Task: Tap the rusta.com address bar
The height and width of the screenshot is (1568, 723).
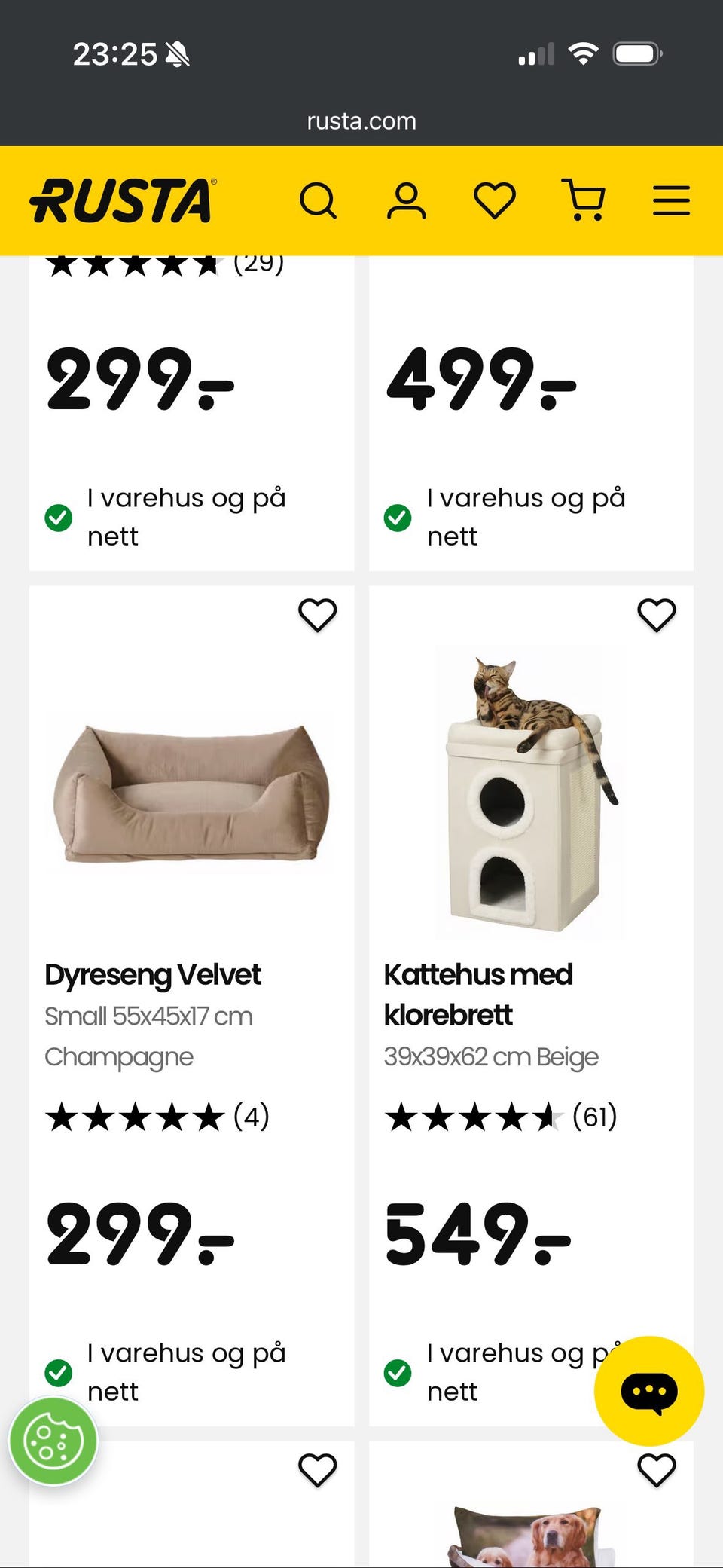Action: pos(361,121)
